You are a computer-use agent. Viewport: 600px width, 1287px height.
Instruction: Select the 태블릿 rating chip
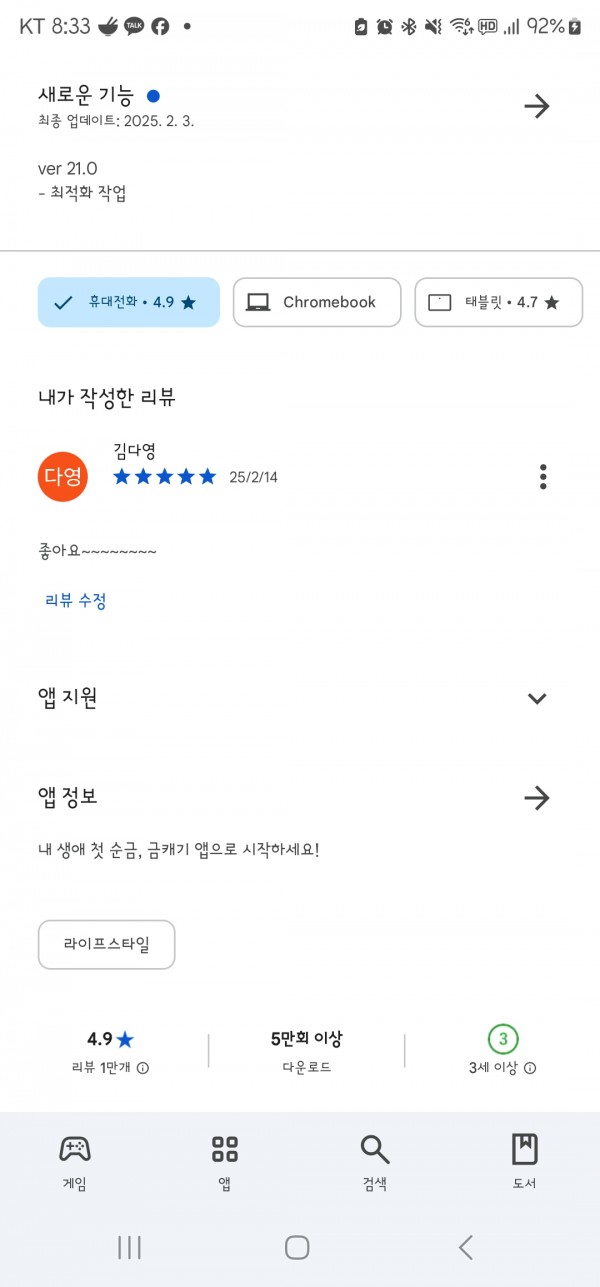click(499, 302)
